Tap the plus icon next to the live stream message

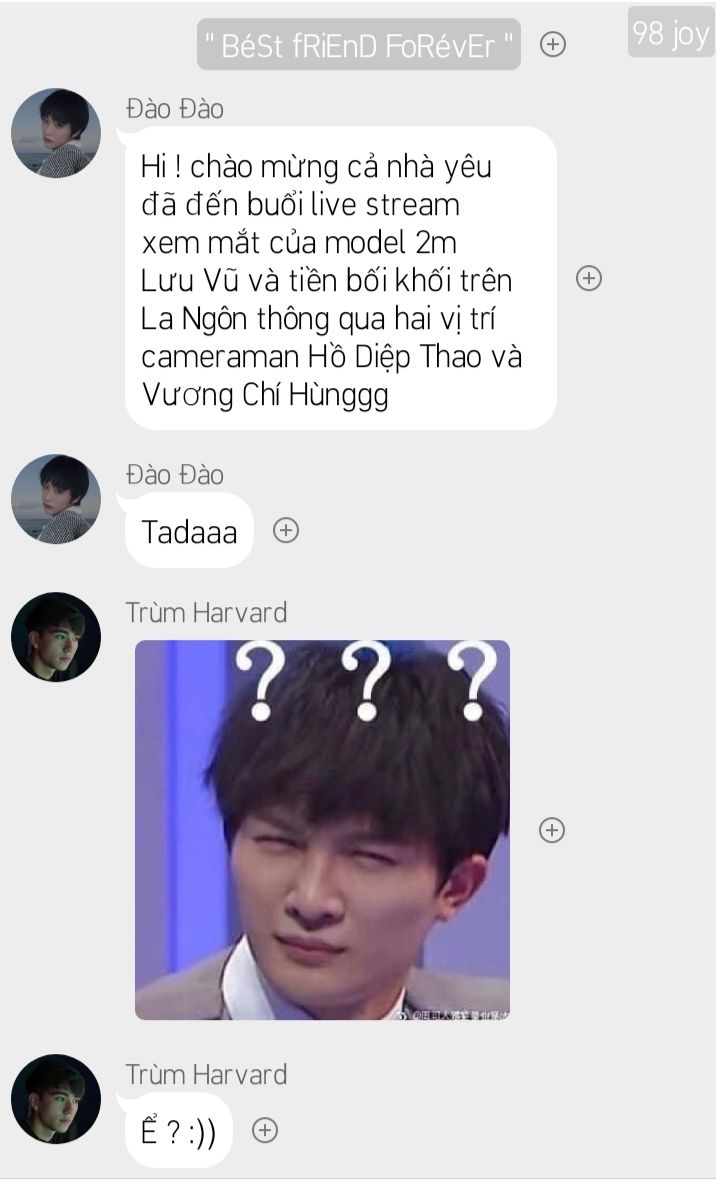(589, 278)
